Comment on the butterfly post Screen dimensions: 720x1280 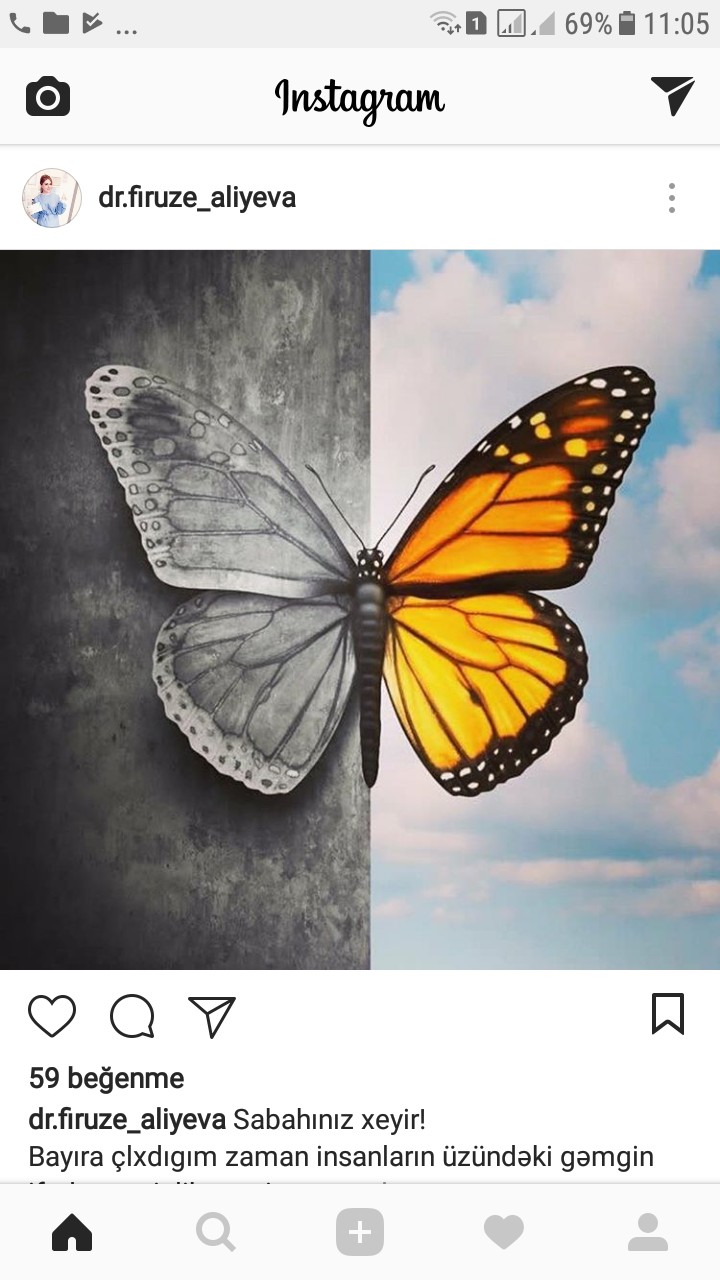(x=132, y=1016)
